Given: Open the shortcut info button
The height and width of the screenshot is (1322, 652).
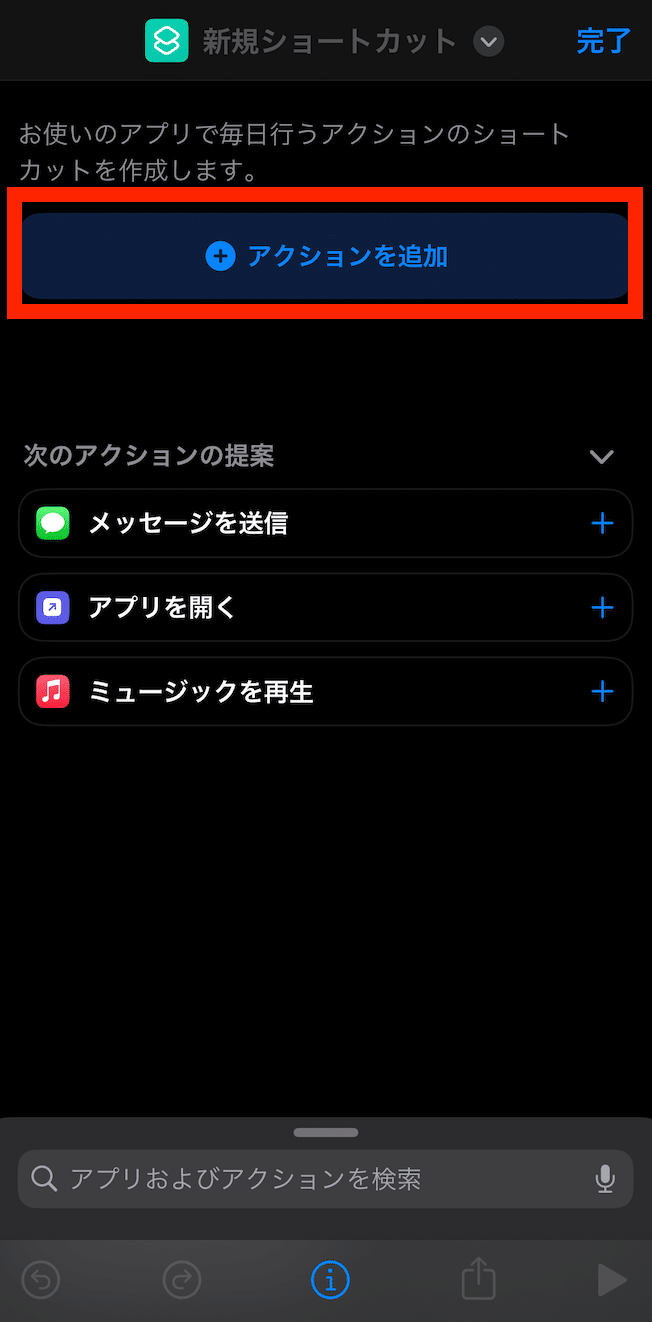Looking at the screenshot, I should click(x=330, y=1279).
